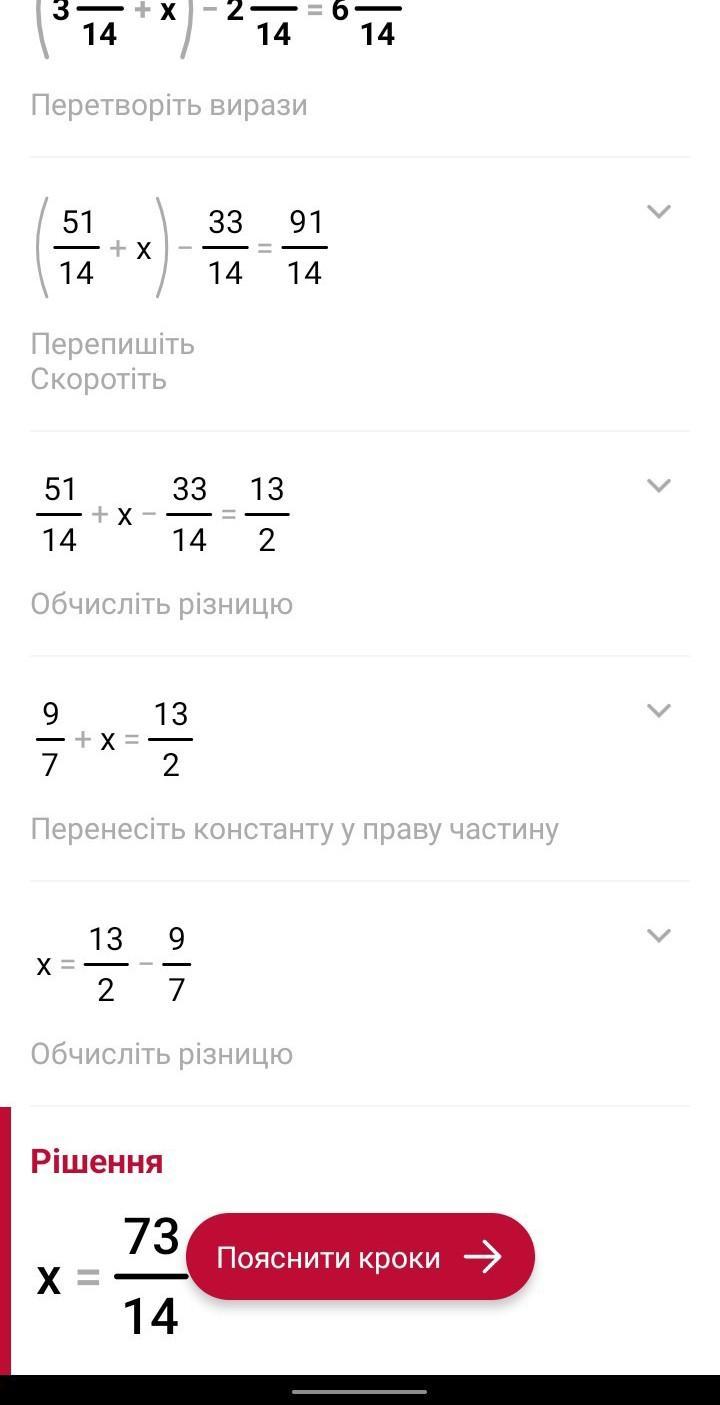Click the red Рішення heading
This screenshot has height=1405, width=720.
tap(96, 1161)
